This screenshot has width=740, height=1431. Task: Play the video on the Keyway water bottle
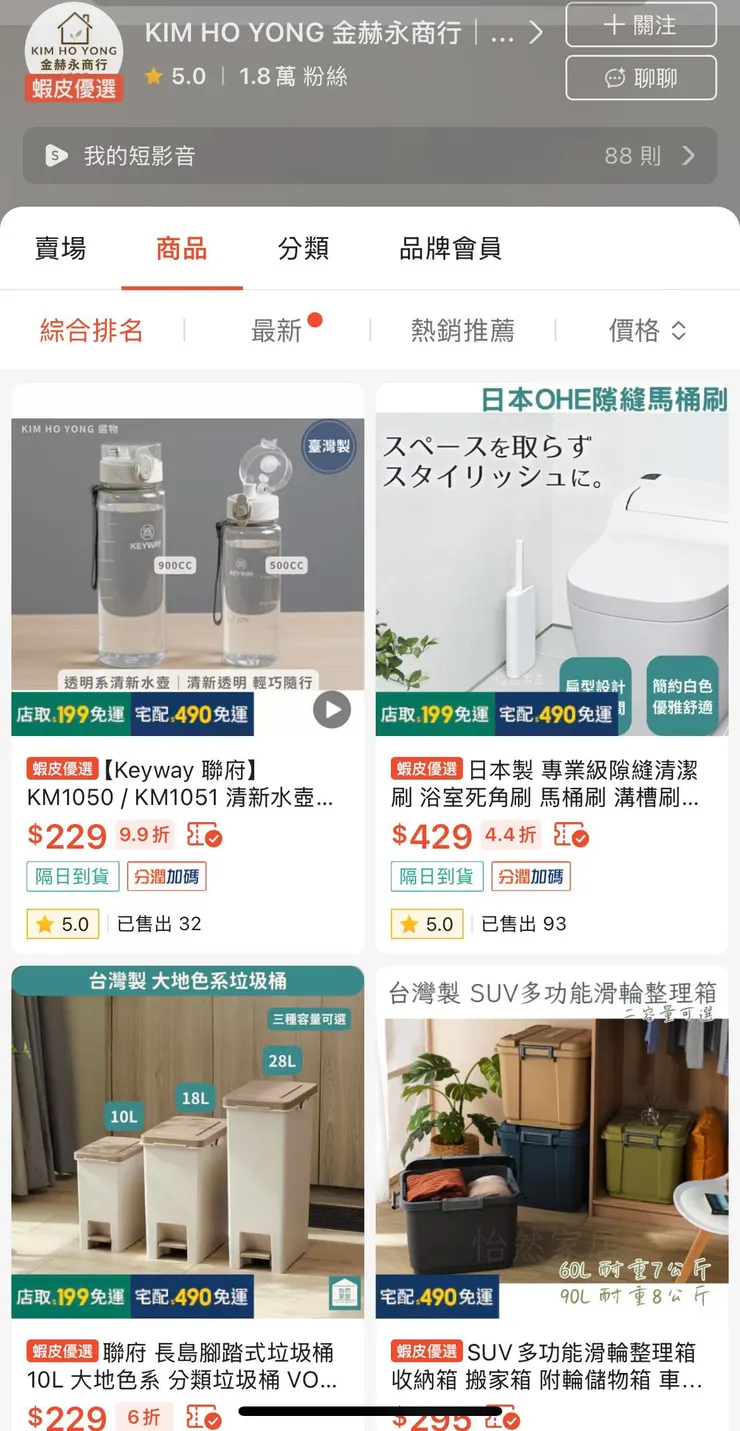coord(331,710)
